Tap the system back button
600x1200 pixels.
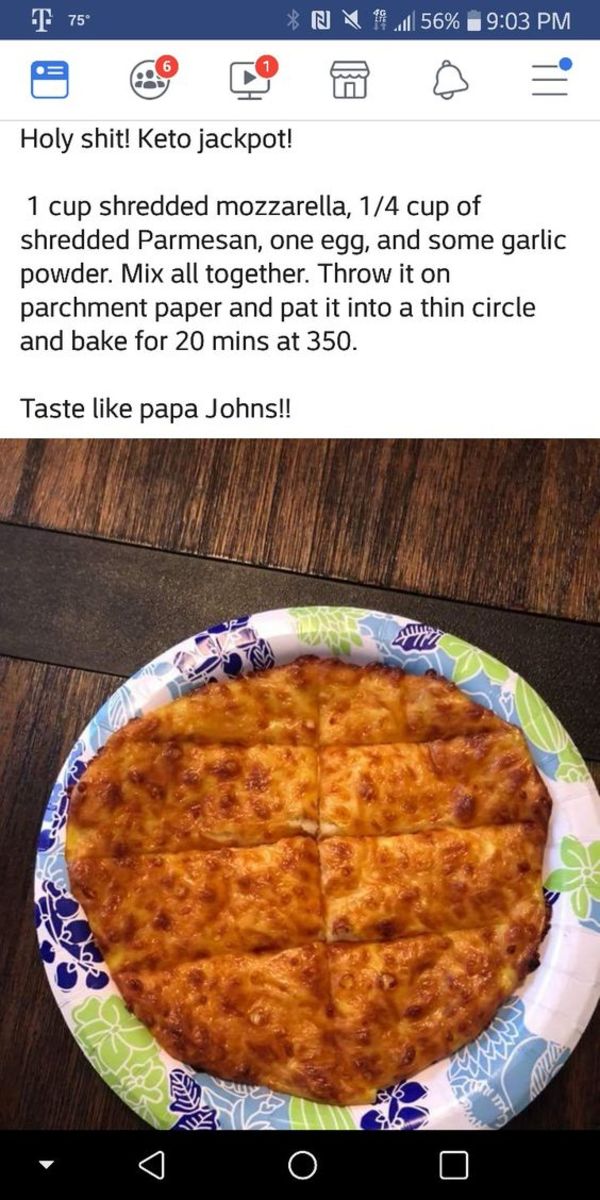point(150,1165)
